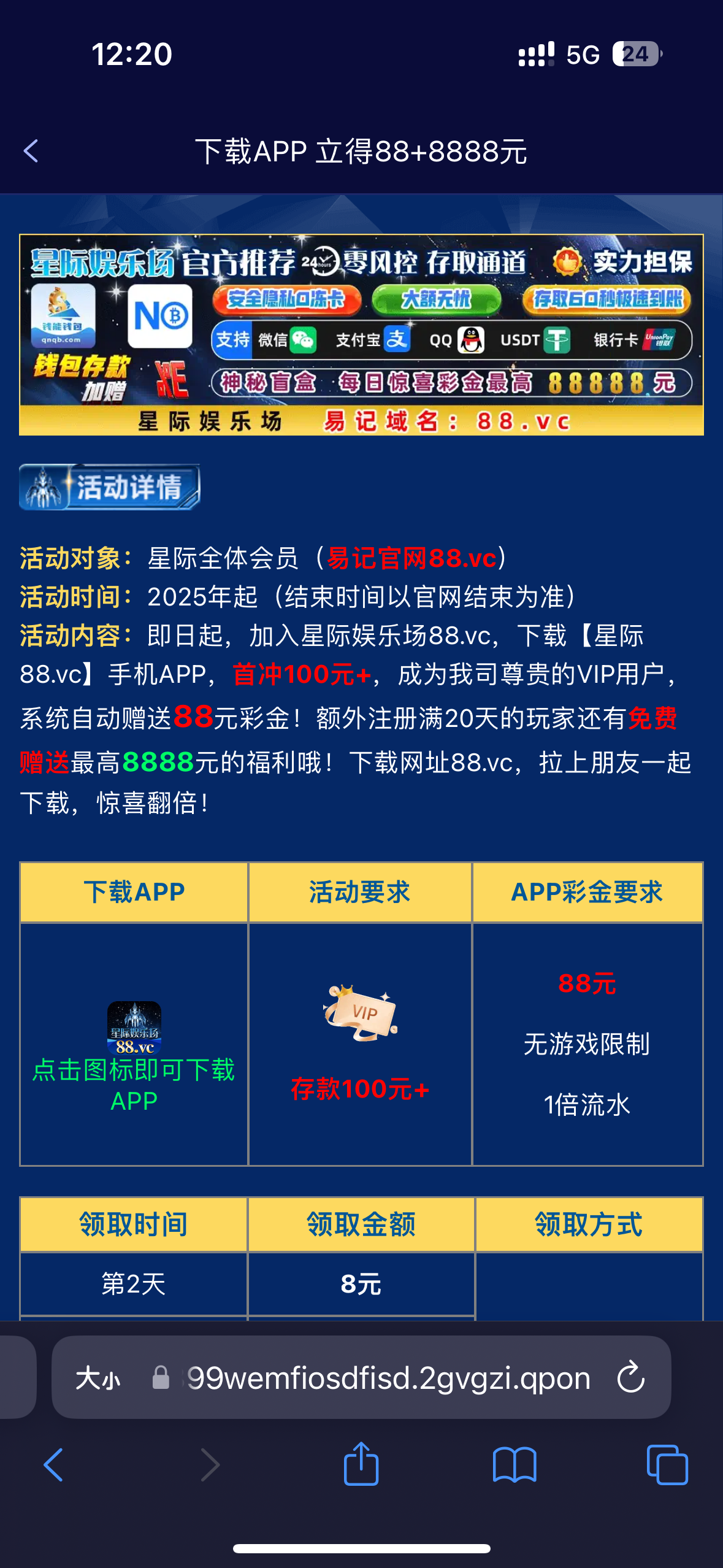Image resolution: width=723 pixels, height=1568 pixels.
Task: Open Safari bookmarks
Action: pos(514,1465)
